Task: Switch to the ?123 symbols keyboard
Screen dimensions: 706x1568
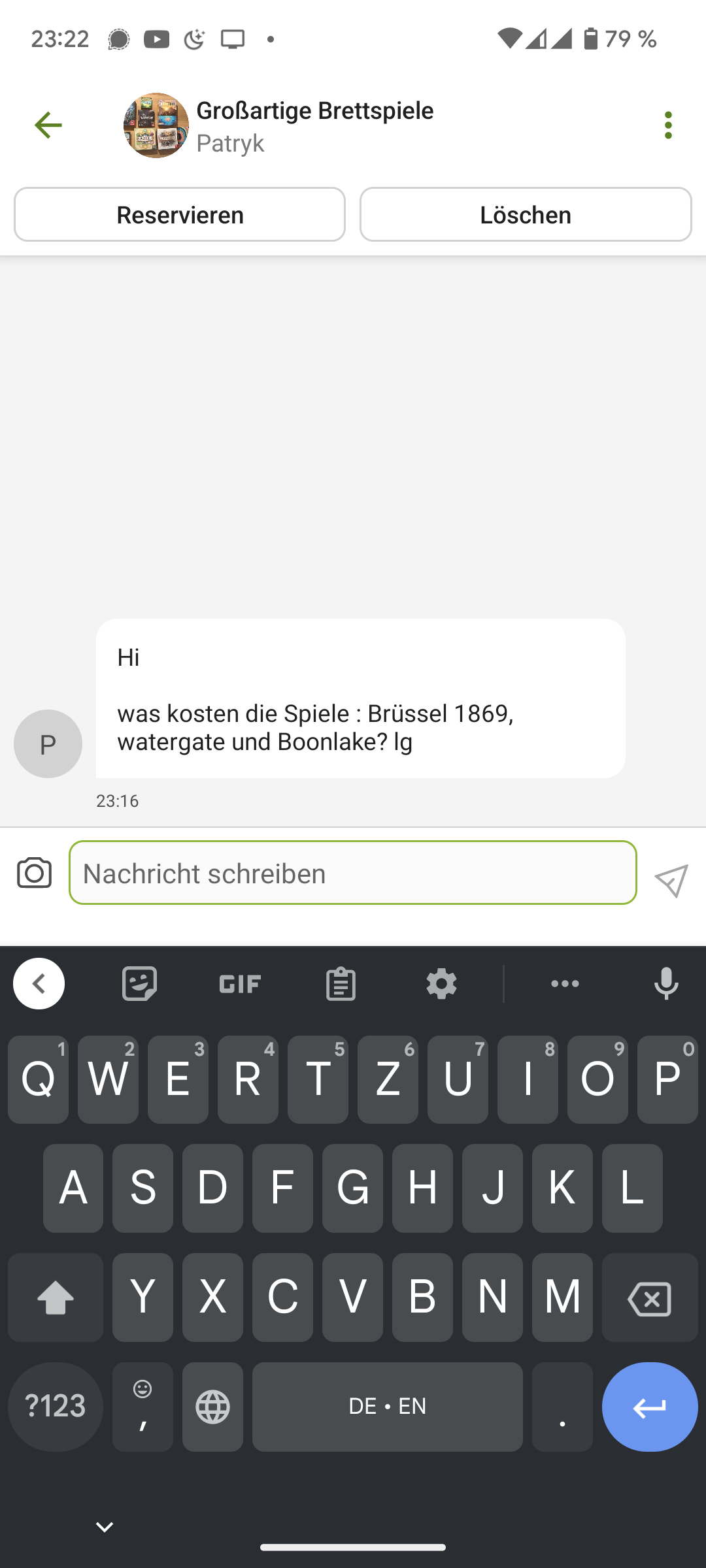Action: tap(56, 1407)
